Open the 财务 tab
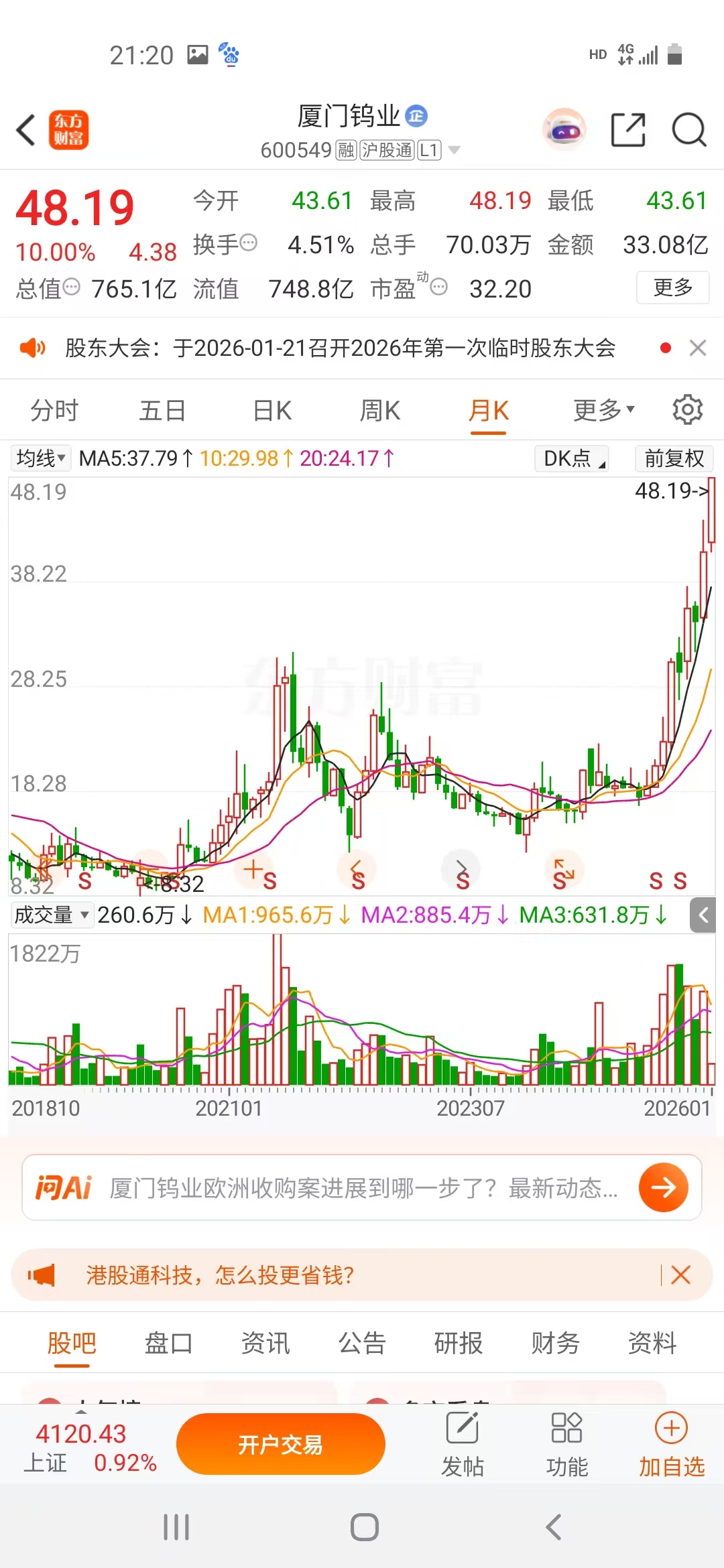The width and height of the screenshot is (724, 1568). click(555, 1343)
